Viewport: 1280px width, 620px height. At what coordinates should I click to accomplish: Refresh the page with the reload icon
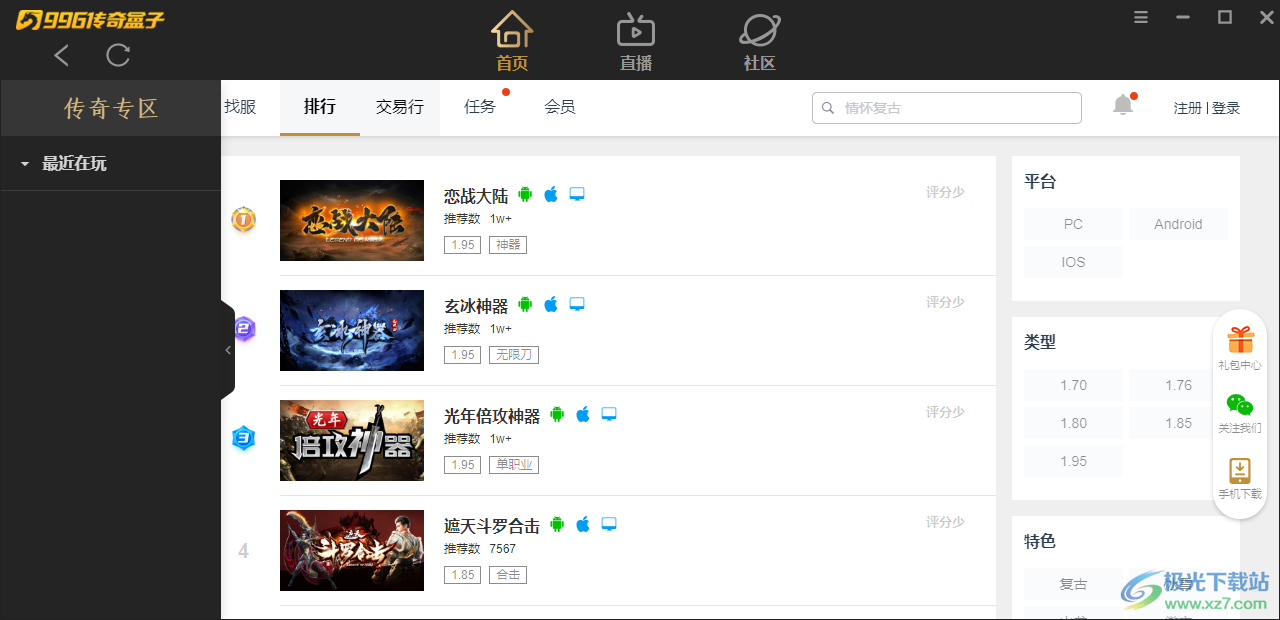118,56
